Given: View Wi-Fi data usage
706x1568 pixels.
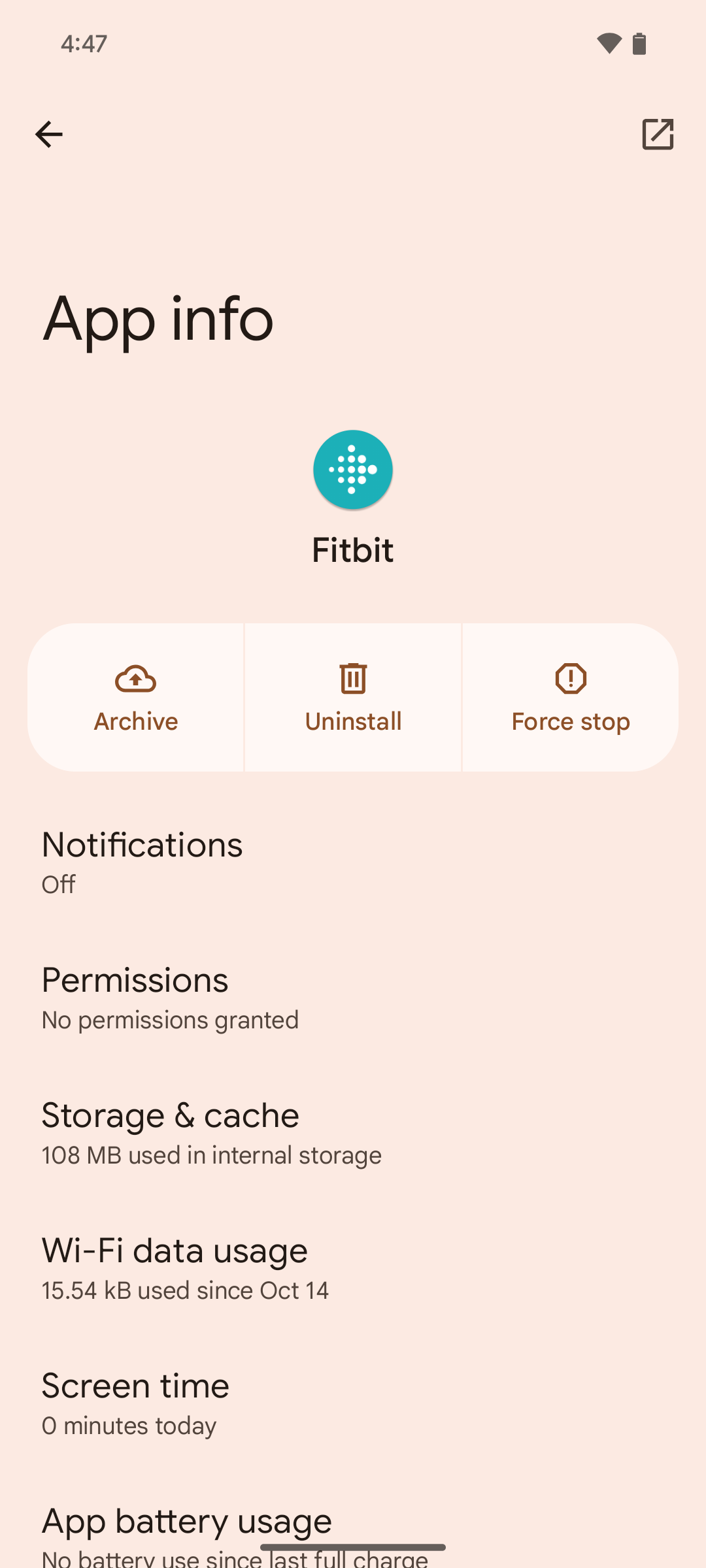Looking at the screenshot, I should click(x=353, y=1267).
